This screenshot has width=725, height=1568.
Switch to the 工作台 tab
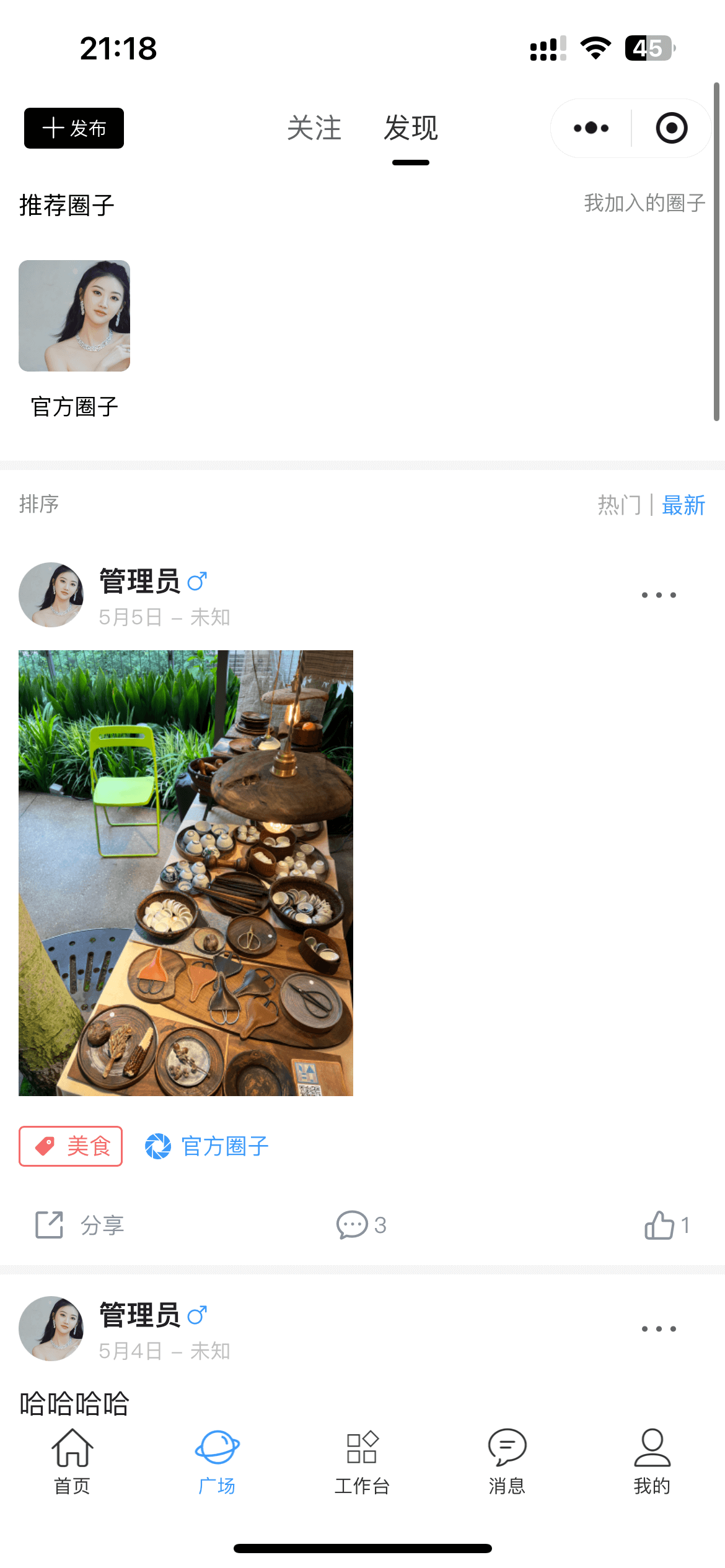[362, 1460]
